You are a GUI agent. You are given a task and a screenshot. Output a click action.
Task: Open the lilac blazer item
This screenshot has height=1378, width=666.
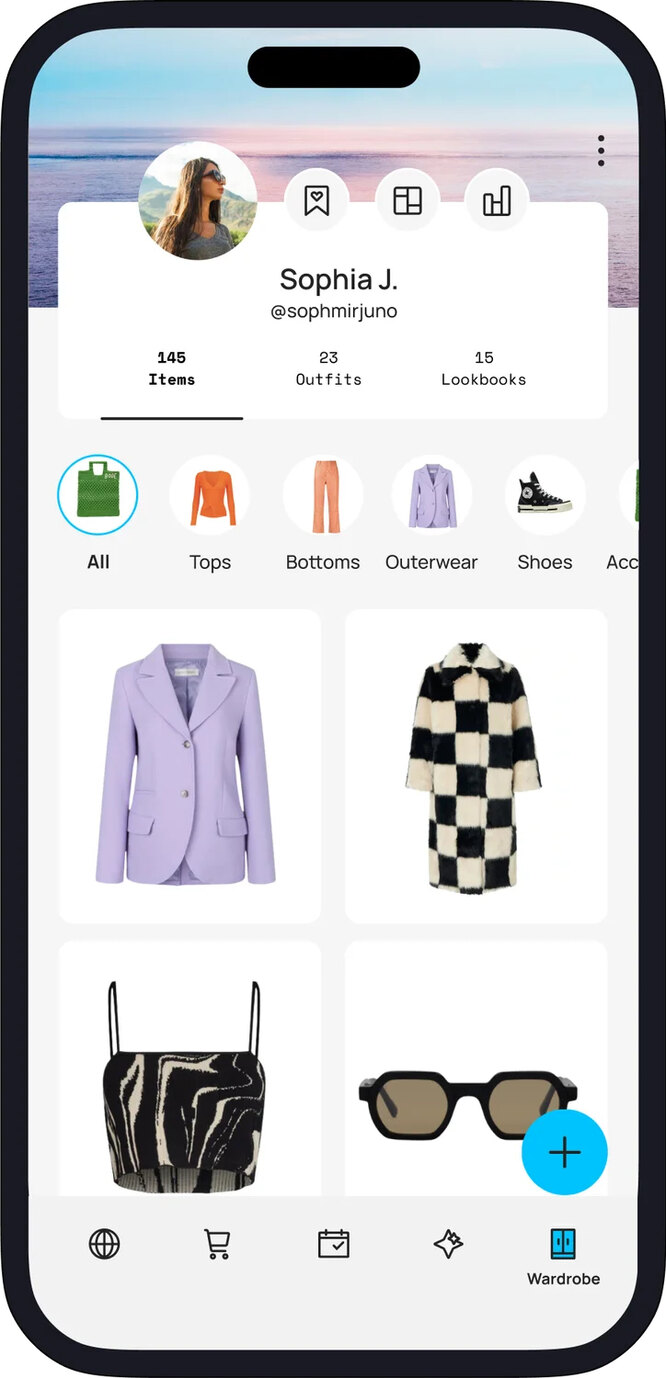pyautogui.click(x=189, y=766)
